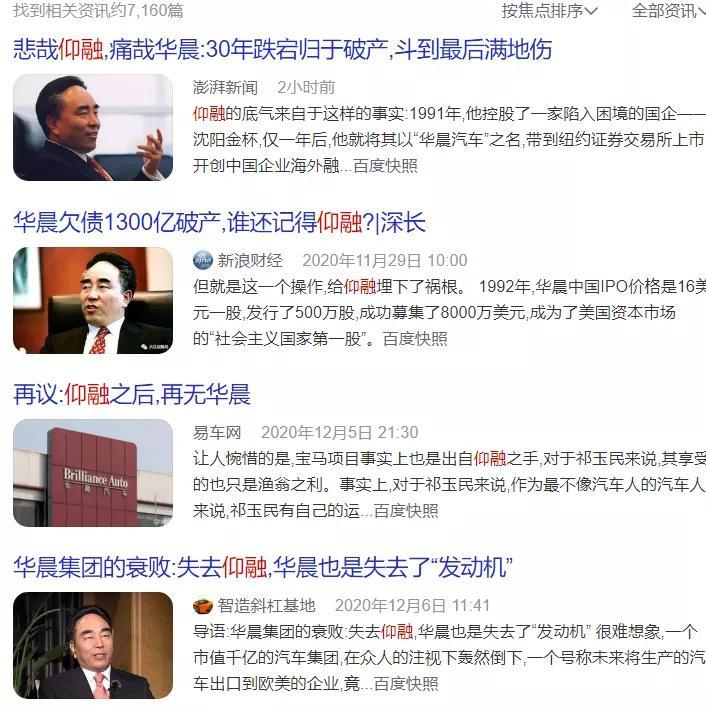The image size is (706, 711).
Task: Open article 华晨欠债1300亿破产
Action: click(219, 223)
